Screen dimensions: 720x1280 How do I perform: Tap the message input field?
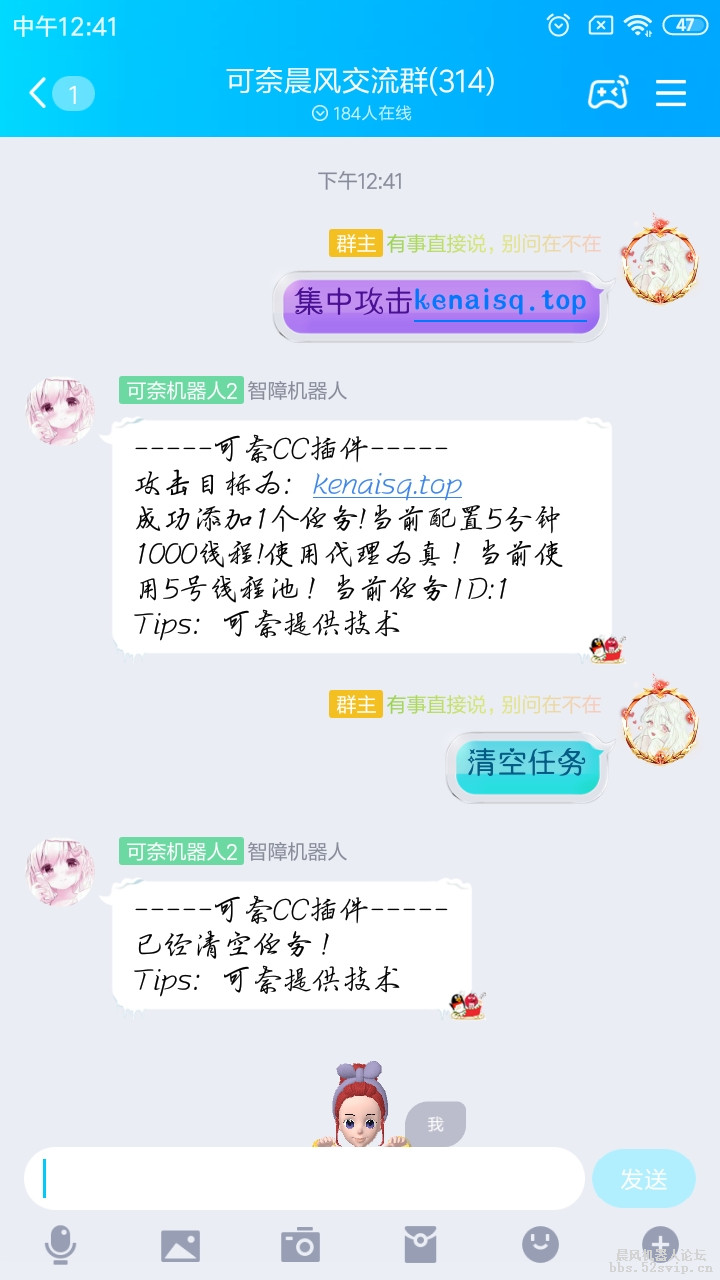point(300,1180)
